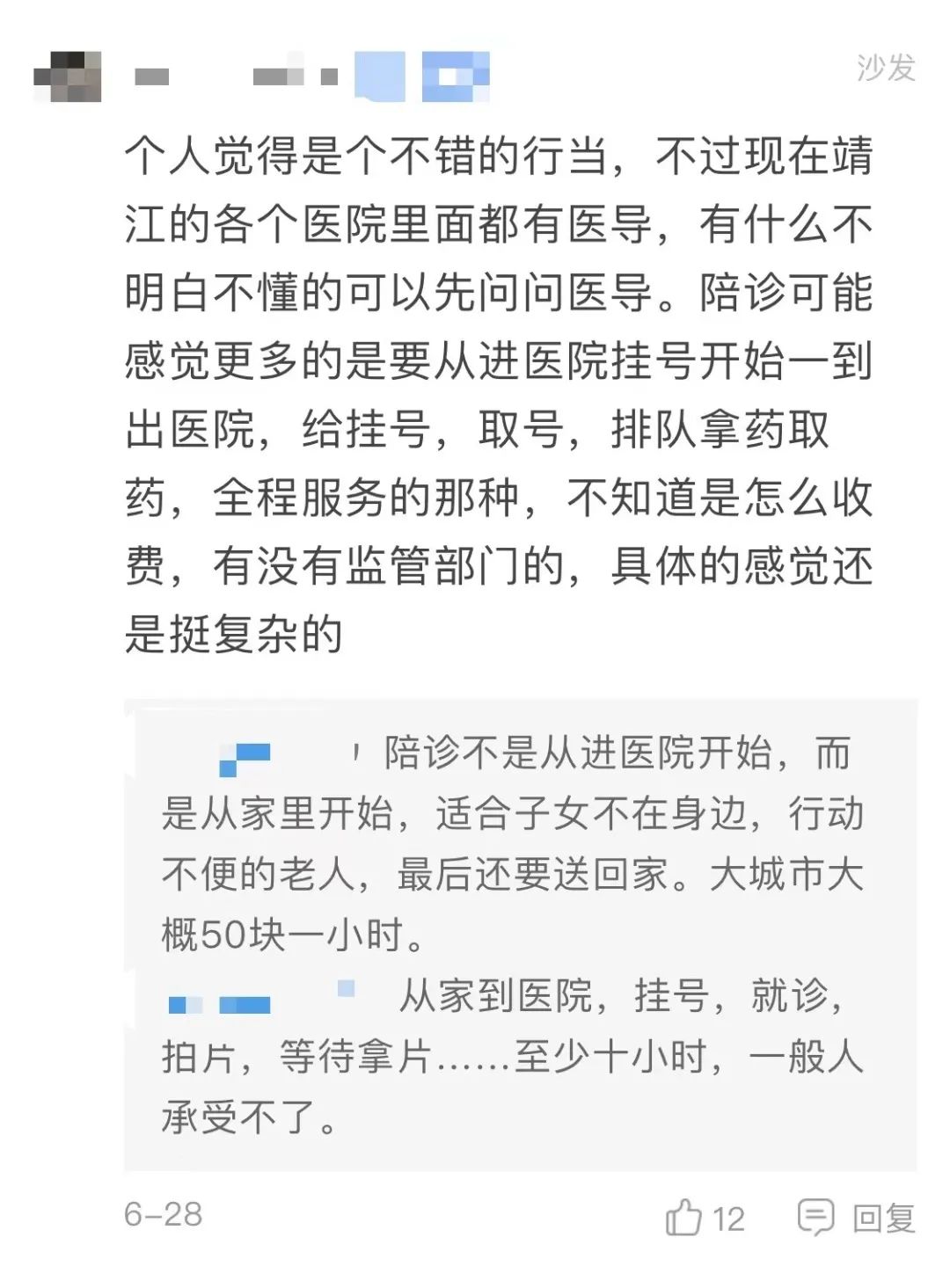Like the comment with 12 likes
This screenshot has height=1288, width=950.
coord(684,1218)
